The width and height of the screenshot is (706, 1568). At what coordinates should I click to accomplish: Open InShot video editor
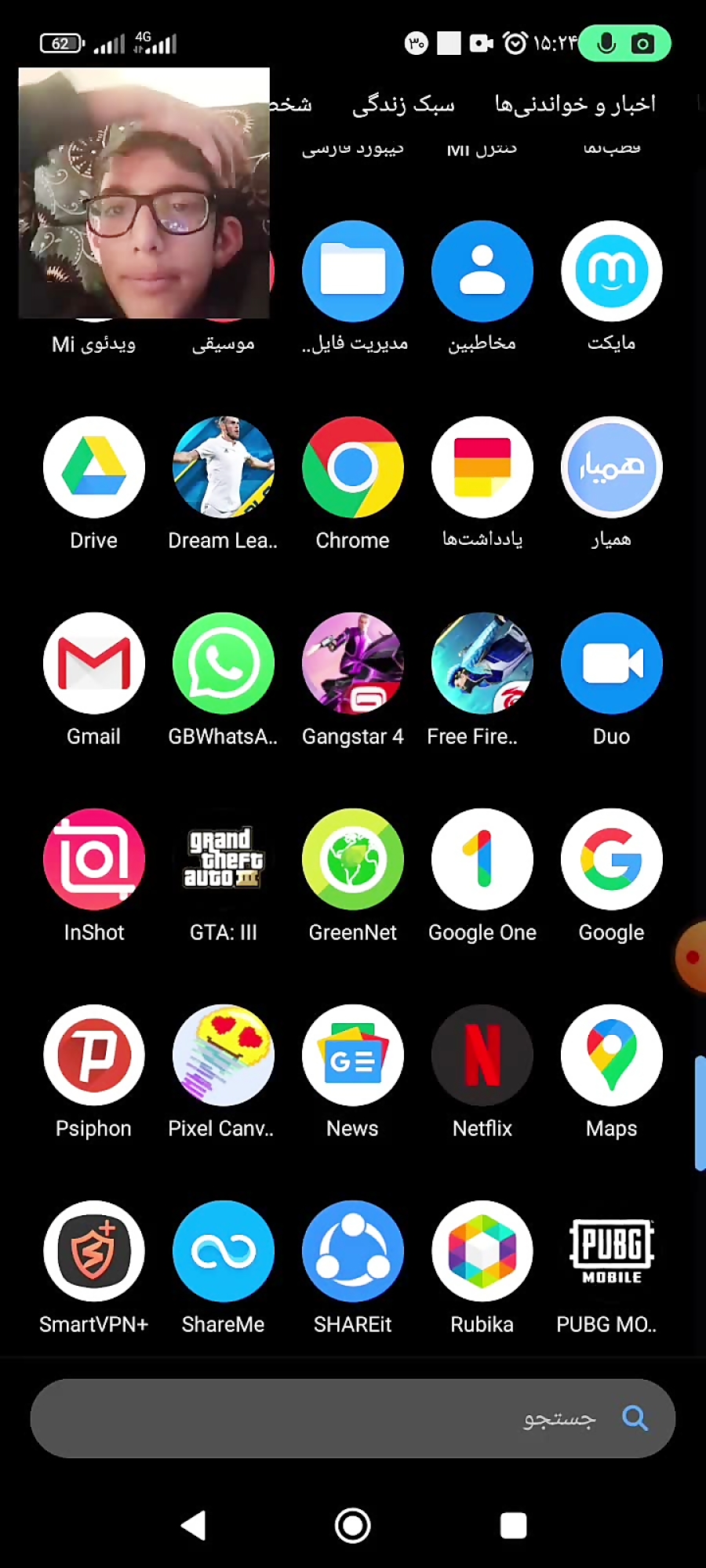(94, 860)
